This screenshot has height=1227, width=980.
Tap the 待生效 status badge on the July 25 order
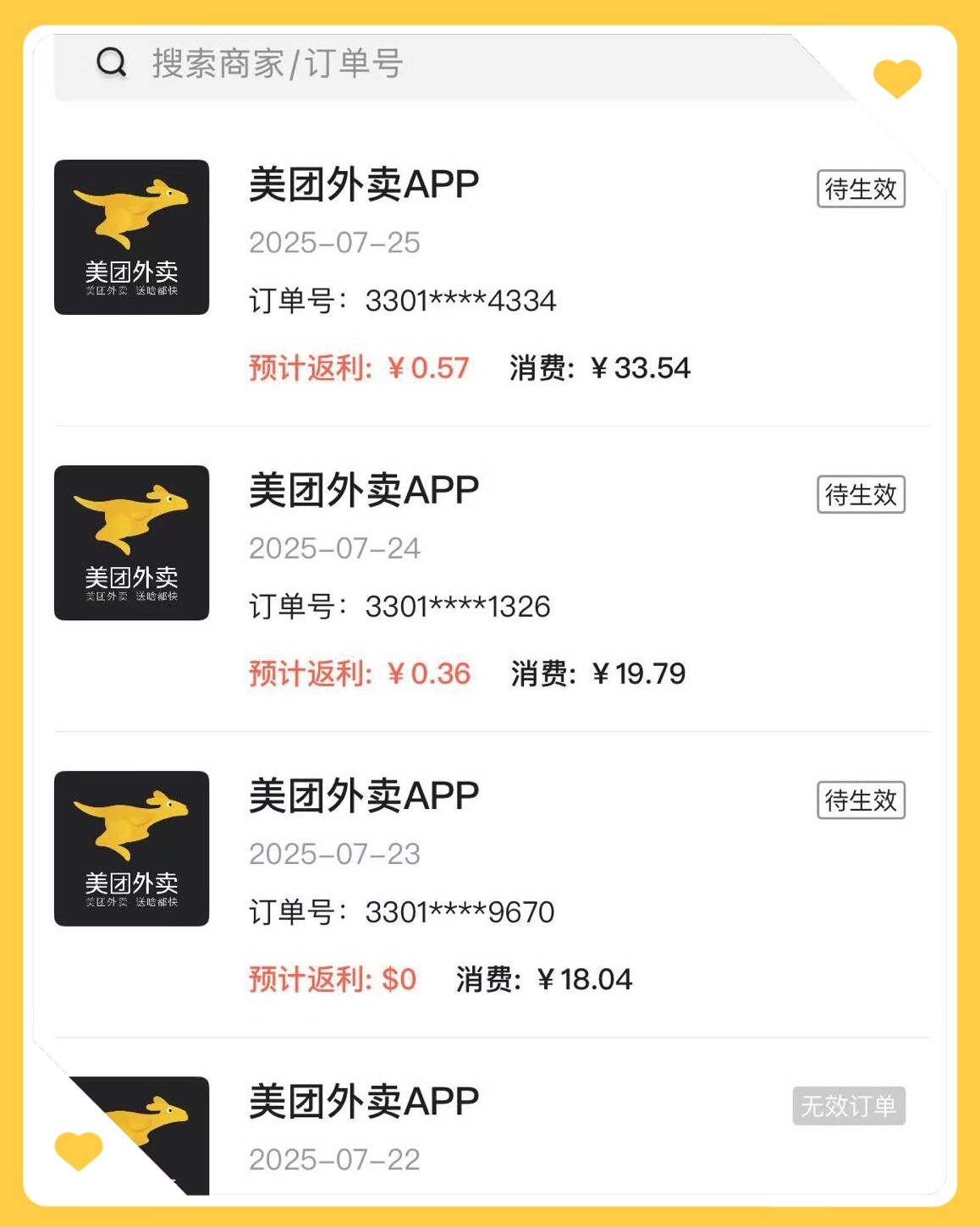(x=862, y=190)
